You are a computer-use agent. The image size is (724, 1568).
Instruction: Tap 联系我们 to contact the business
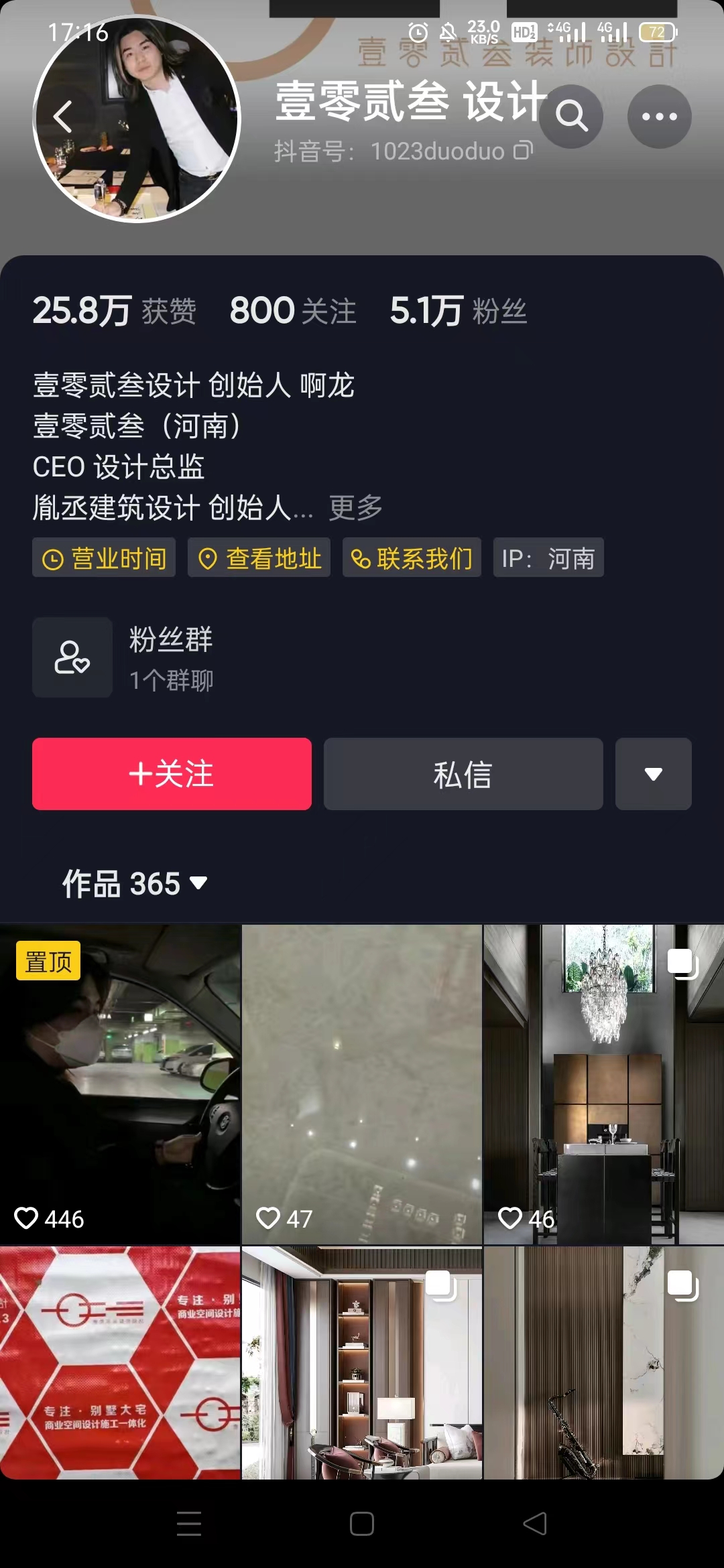(412, 558)
